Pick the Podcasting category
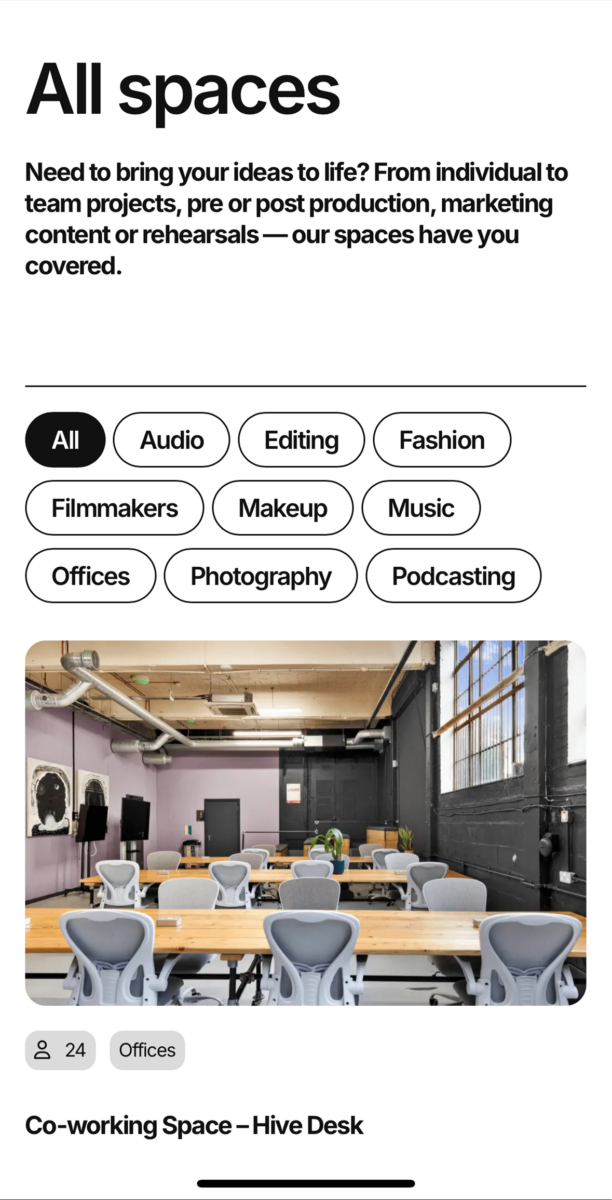This screenshot has width=612, height=1200. click(x=453, y=576)
